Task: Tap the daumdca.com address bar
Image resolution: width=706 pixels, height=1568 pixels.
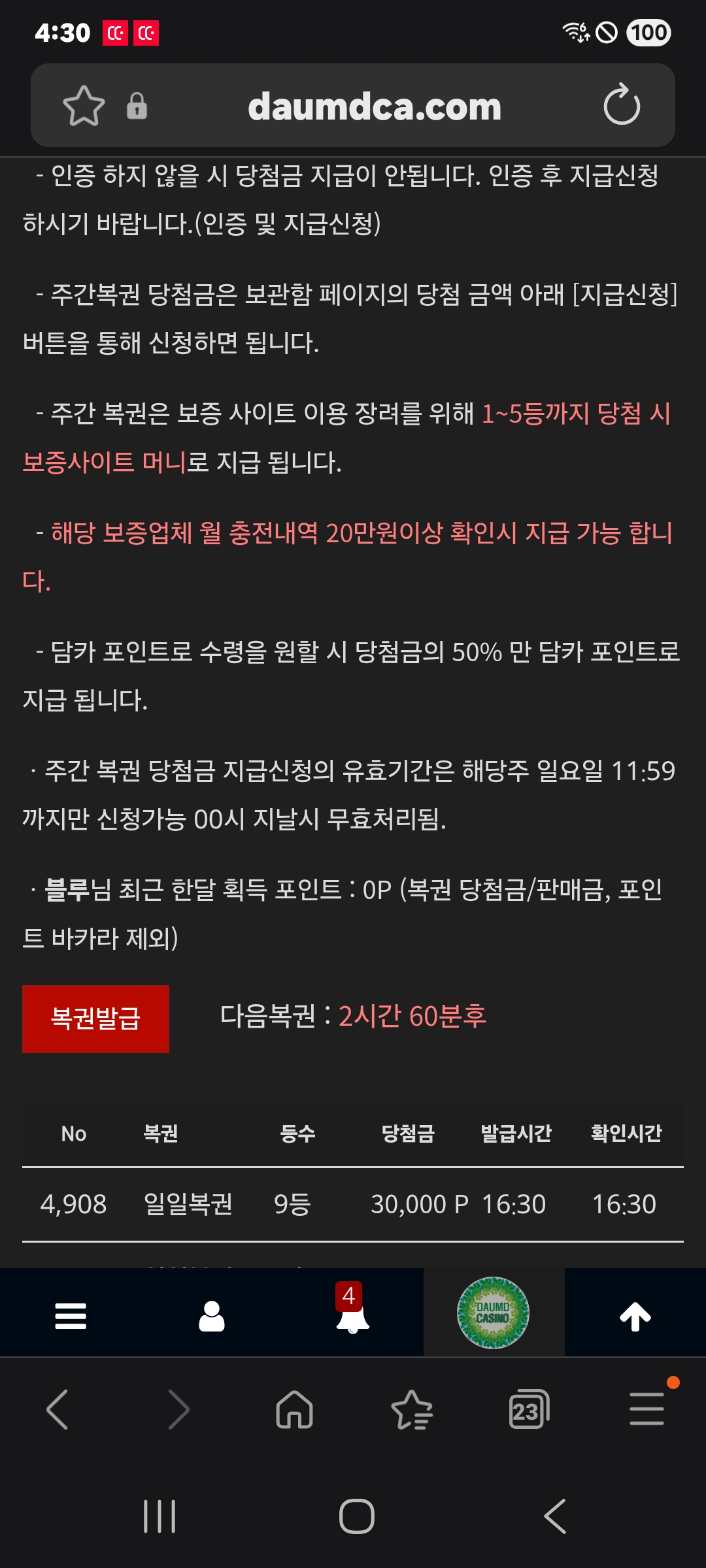Action: [x=375, y=106]
